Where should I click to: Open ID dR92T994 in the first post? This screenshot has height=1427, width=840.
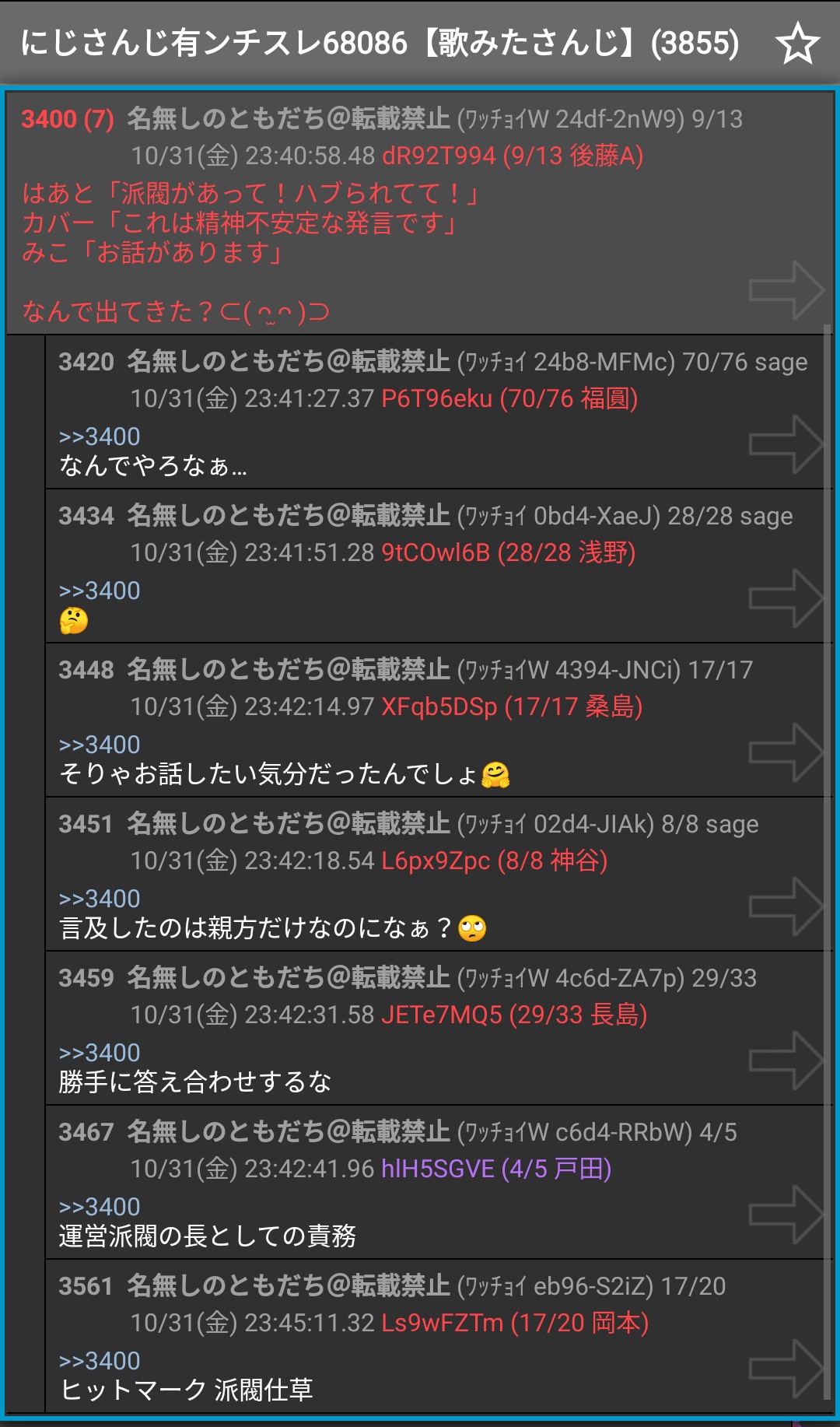pyautogui.click(x=437, y=156)
